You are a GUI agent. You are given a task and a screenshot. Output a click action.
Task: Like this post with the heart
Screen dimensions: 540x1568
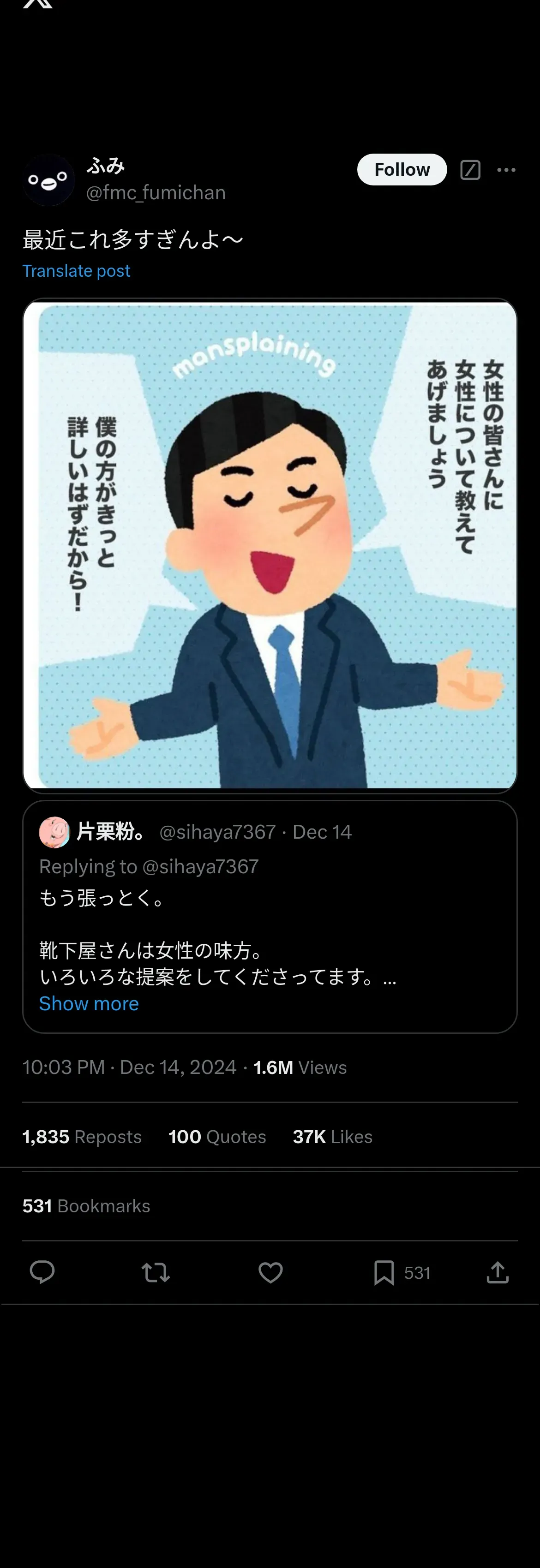pyautogui.click(x=270, y=1272)
